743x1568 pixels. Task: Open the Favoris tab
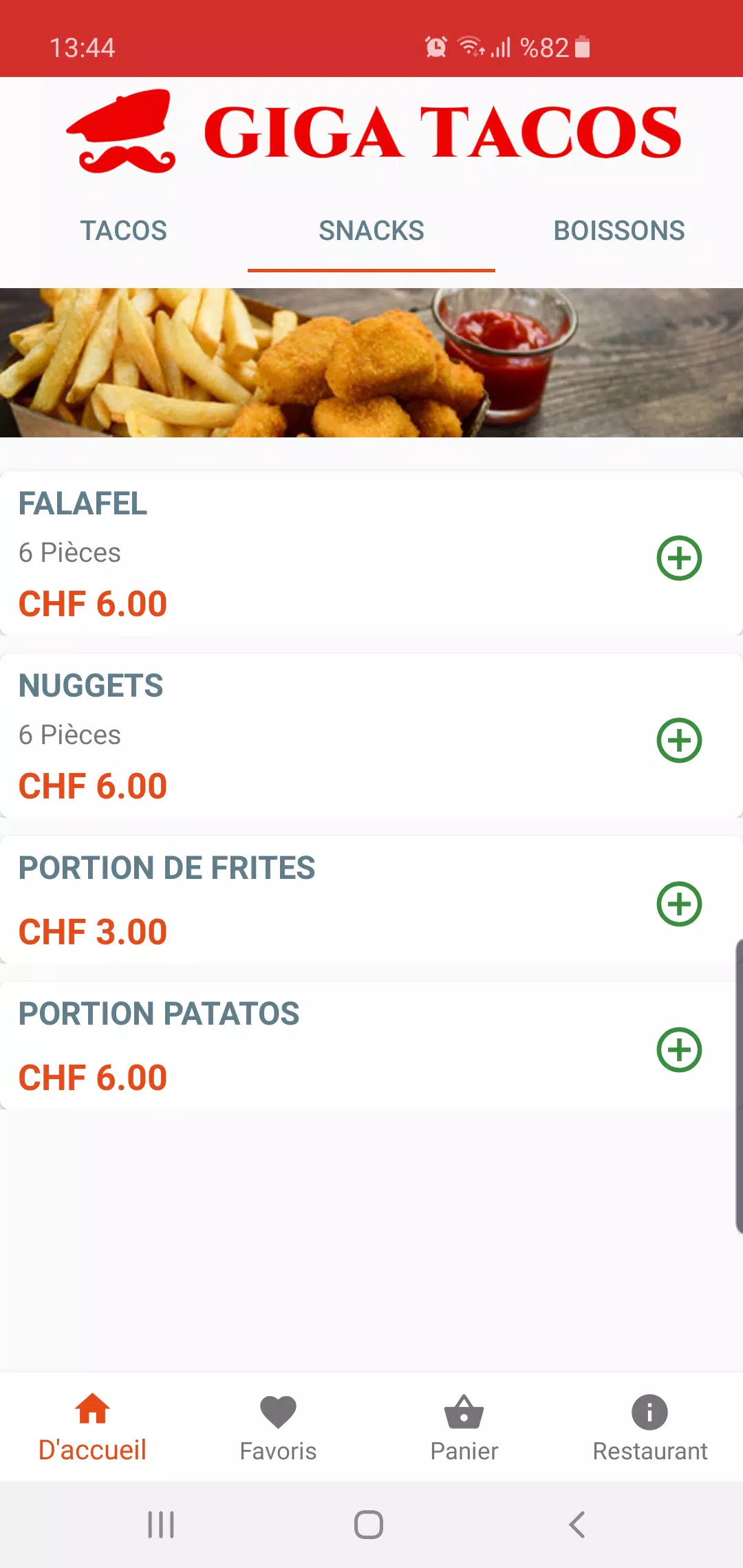coord(279,1428)
